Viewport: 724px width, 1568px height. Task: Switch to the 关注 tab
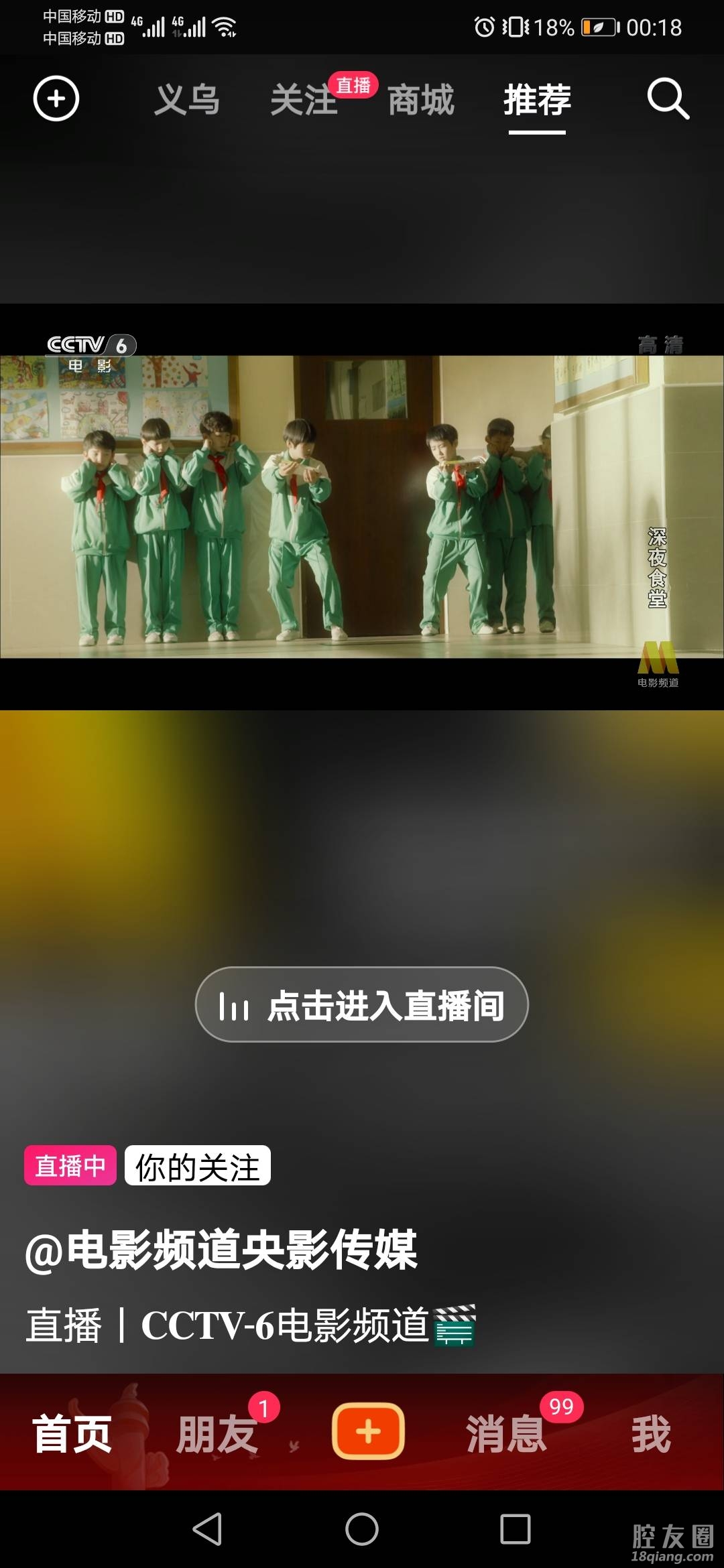point(303,100)
